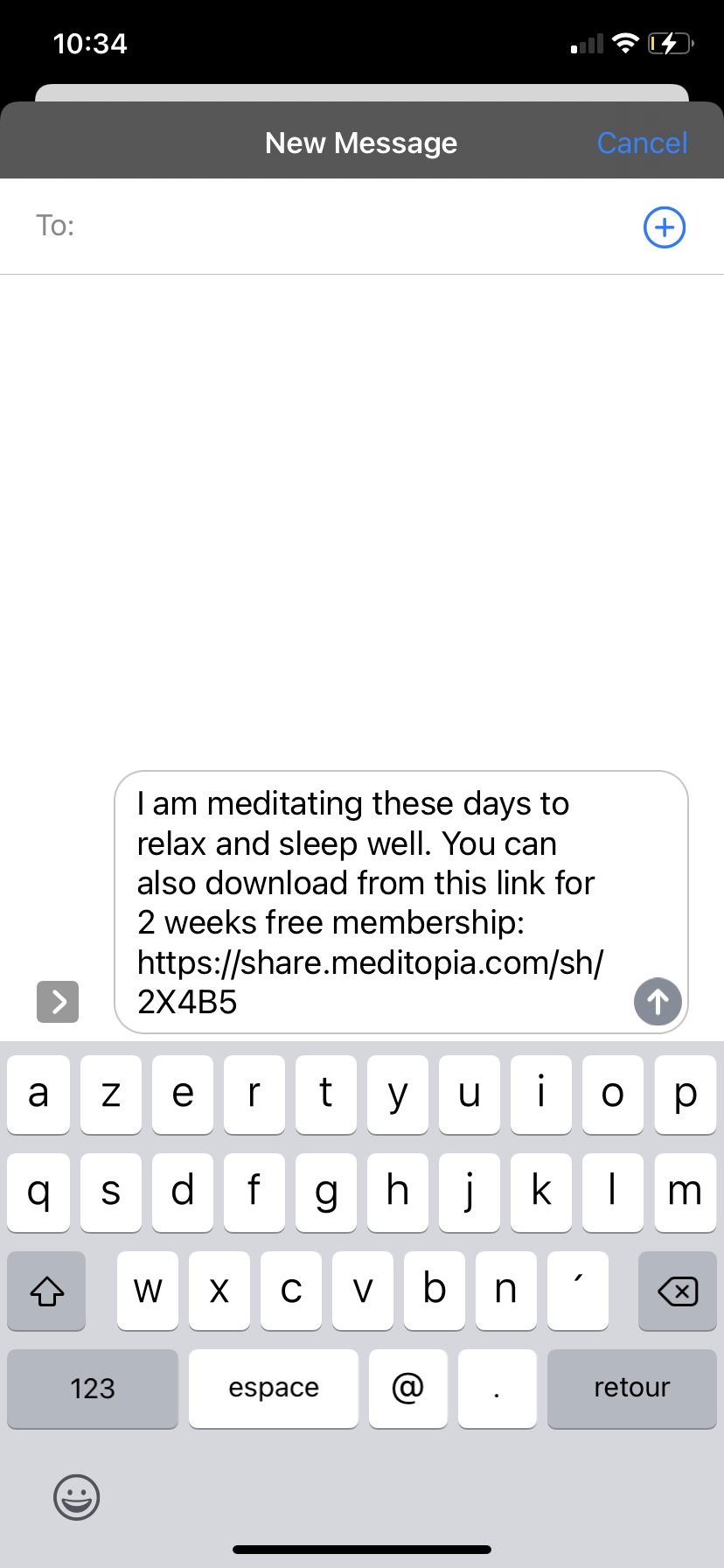Tap the New Message title bar
The image size is (724, 1568).
pyautogui.click(x=361, y=142)
